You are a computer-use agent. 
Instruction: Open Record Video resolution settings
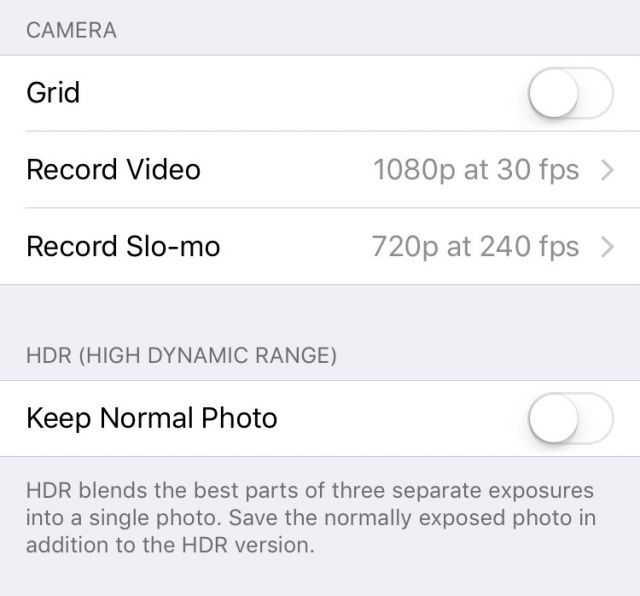320,170
